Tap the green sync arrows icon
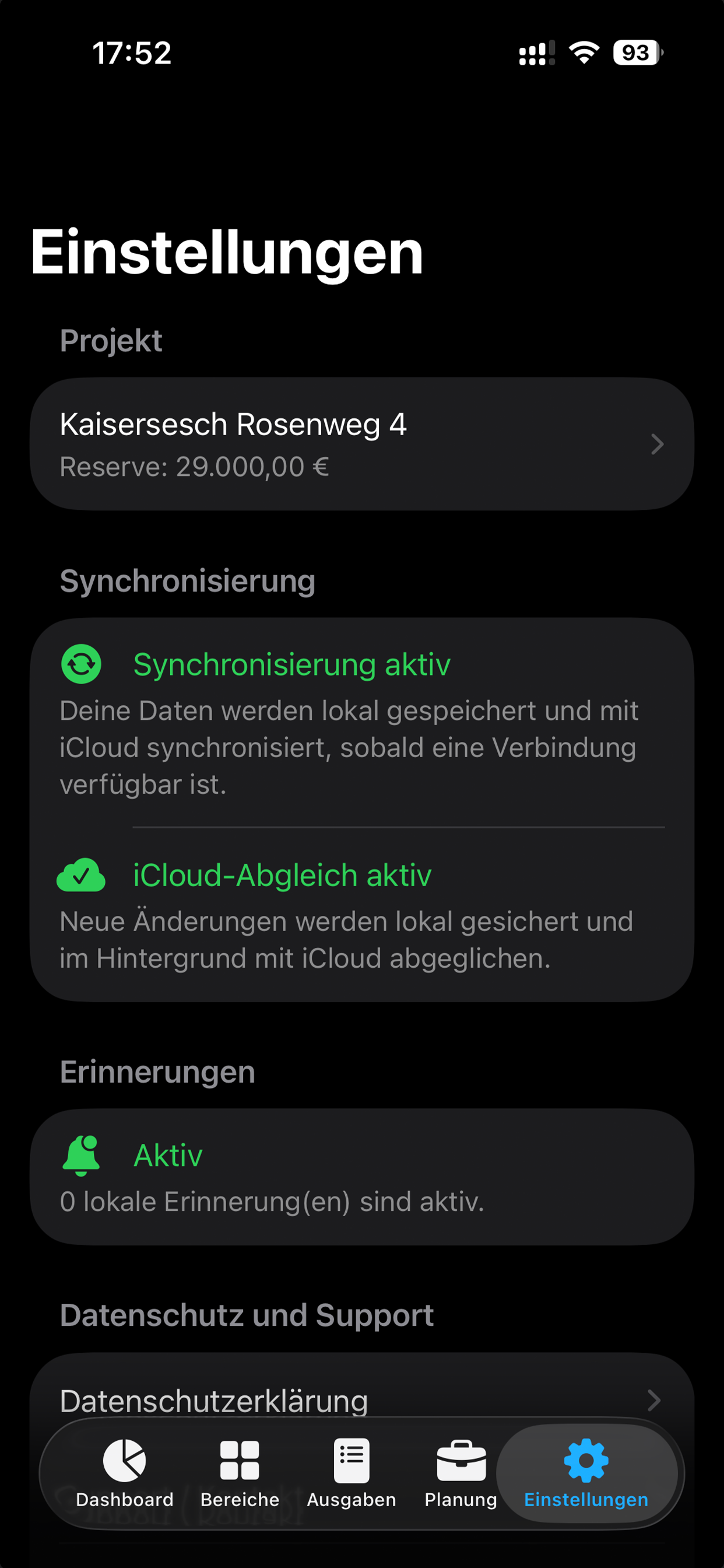 click(82, 664)
